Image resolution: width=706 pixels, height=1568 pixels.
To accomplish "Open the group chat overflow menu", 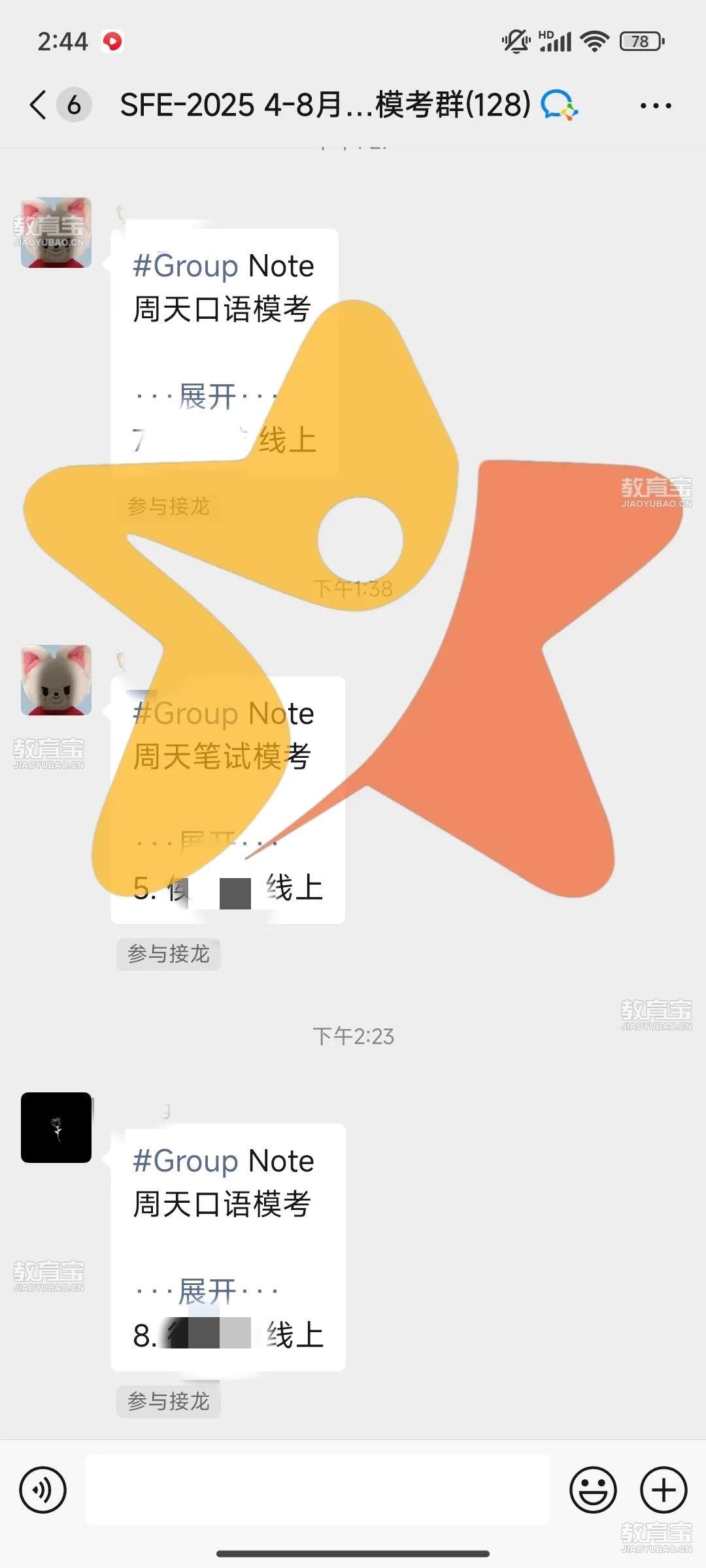I will click(x=655, y=106).
